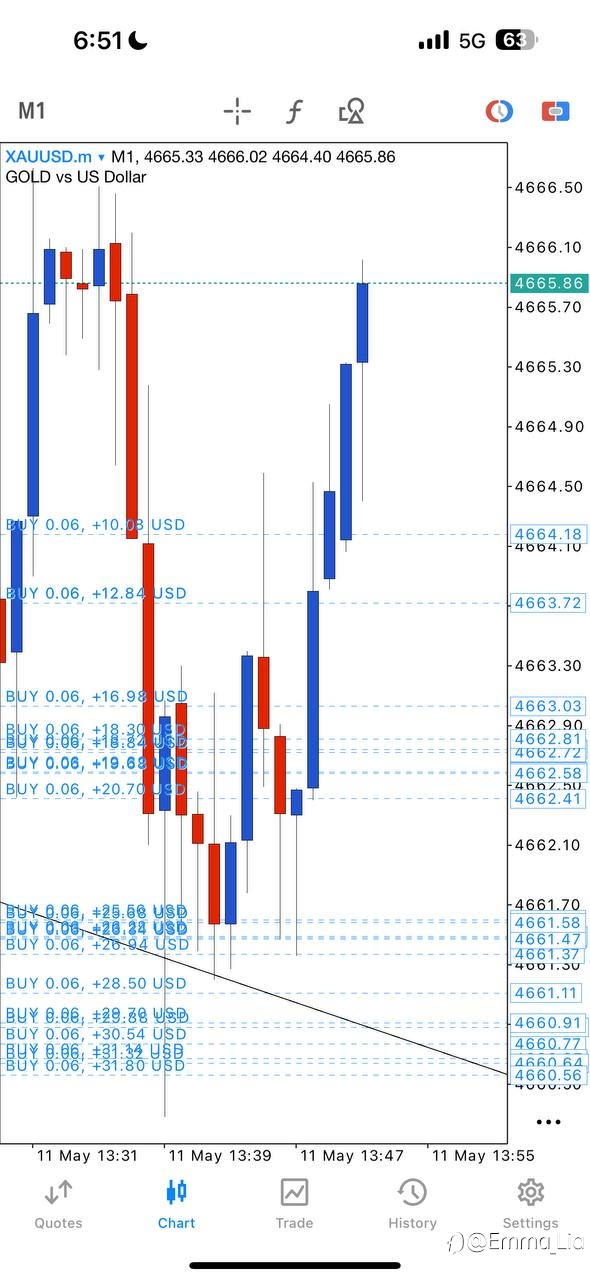Switch to the Quotes tab
Viewport: 590px width, 1280px height.
point(58,1204)
